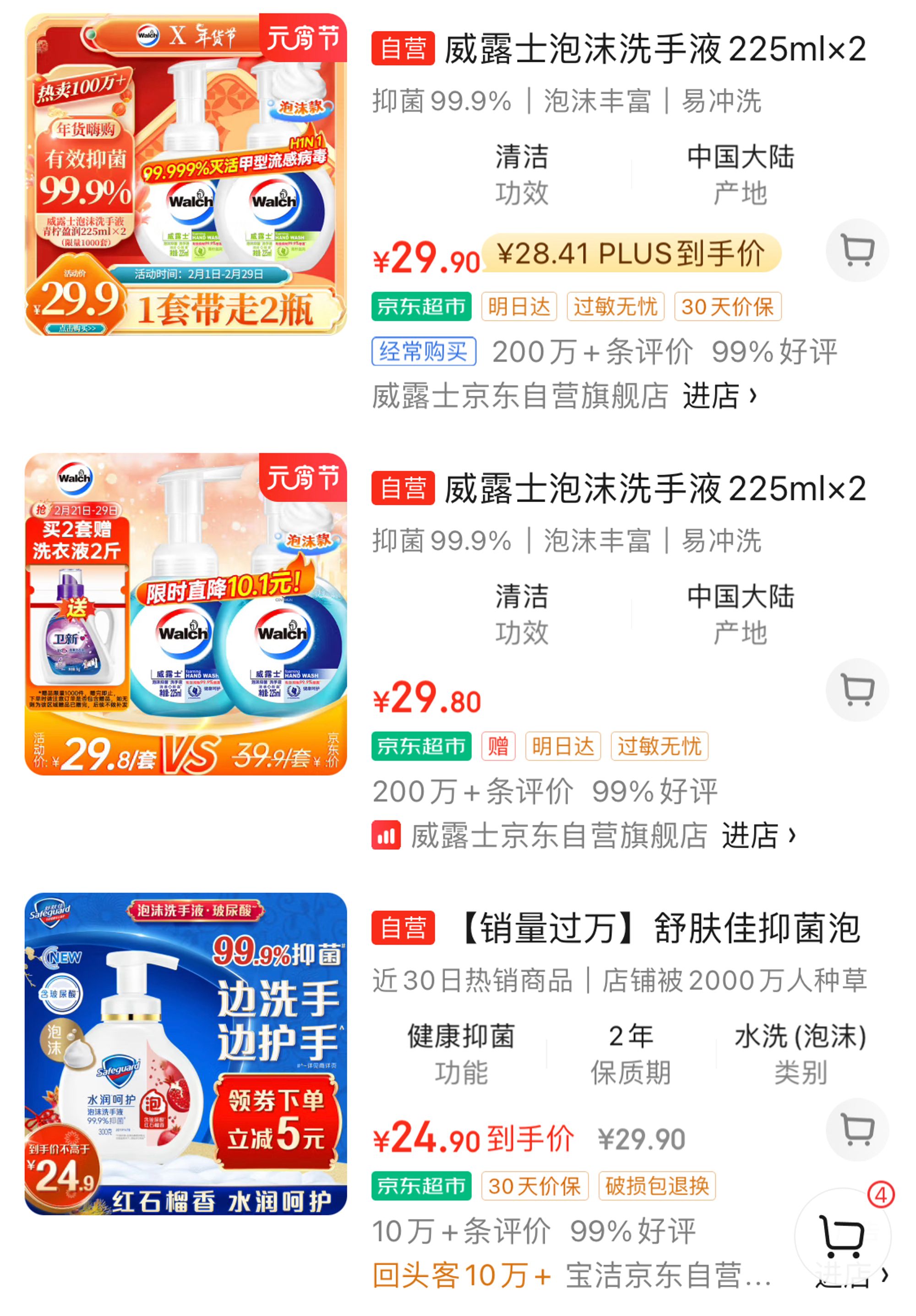Add the ¥29.90 Walch hand soap to cart
Image resolution: width=916 pixels, height=1316 pixels.
[857, 251]
